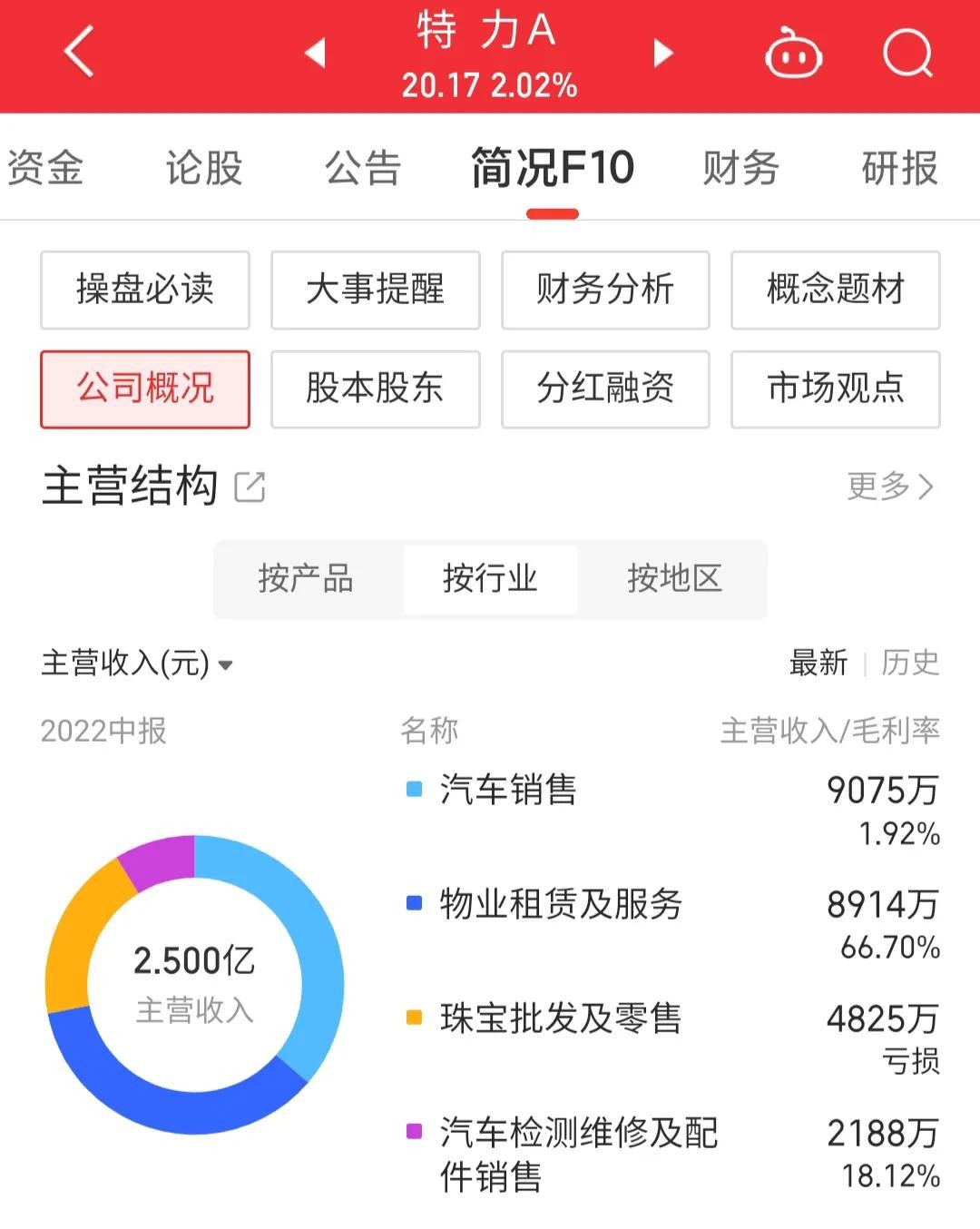This screenshot has width=980, height=1229.
Task: Switch to the 财务 tab
Action: 740,168
